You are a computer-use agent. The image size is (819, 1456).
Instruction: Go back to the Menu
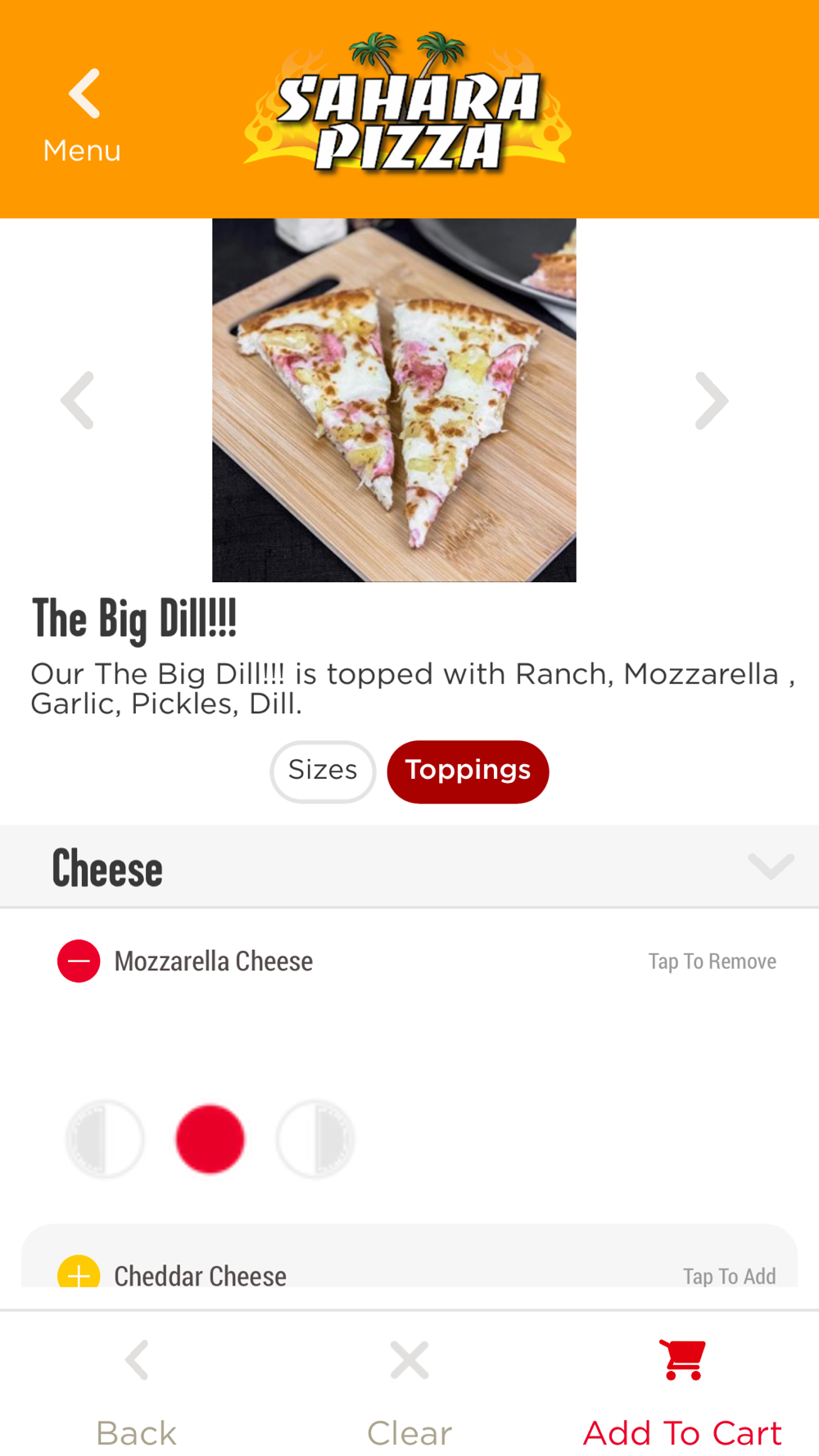coord(82,116)
